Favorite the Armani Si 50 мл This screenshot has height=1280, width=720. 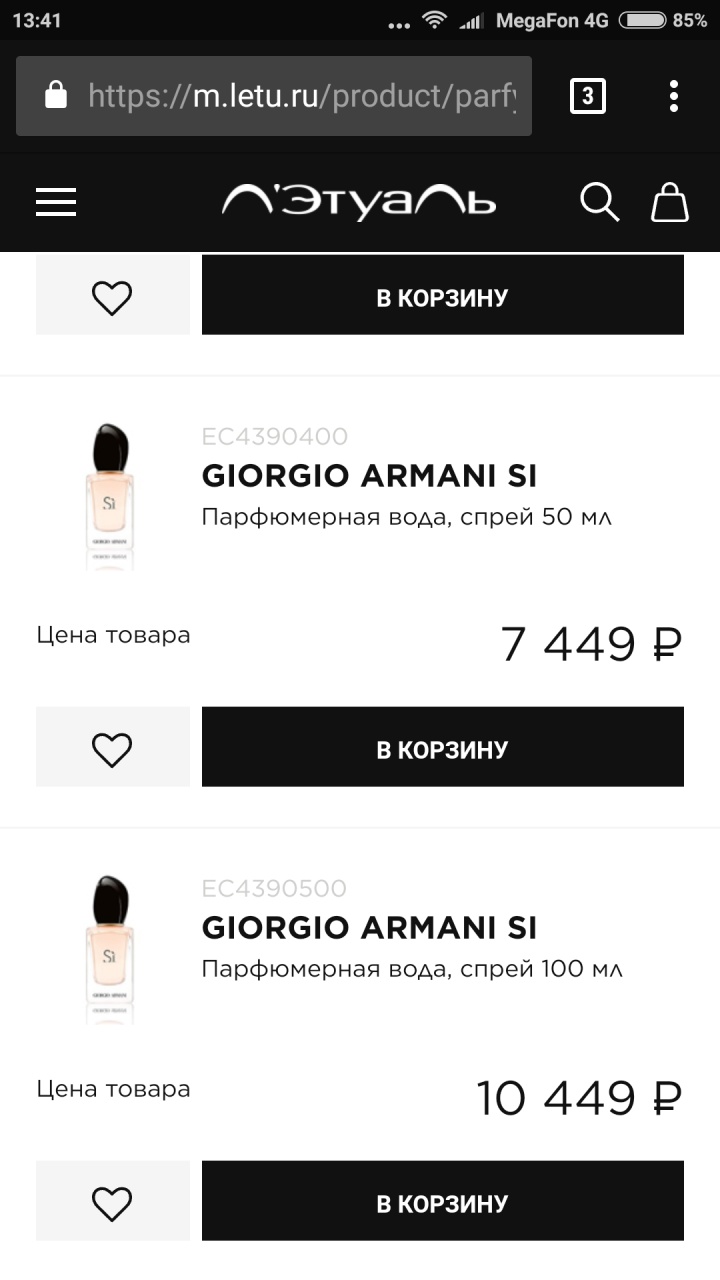point(112,748)
